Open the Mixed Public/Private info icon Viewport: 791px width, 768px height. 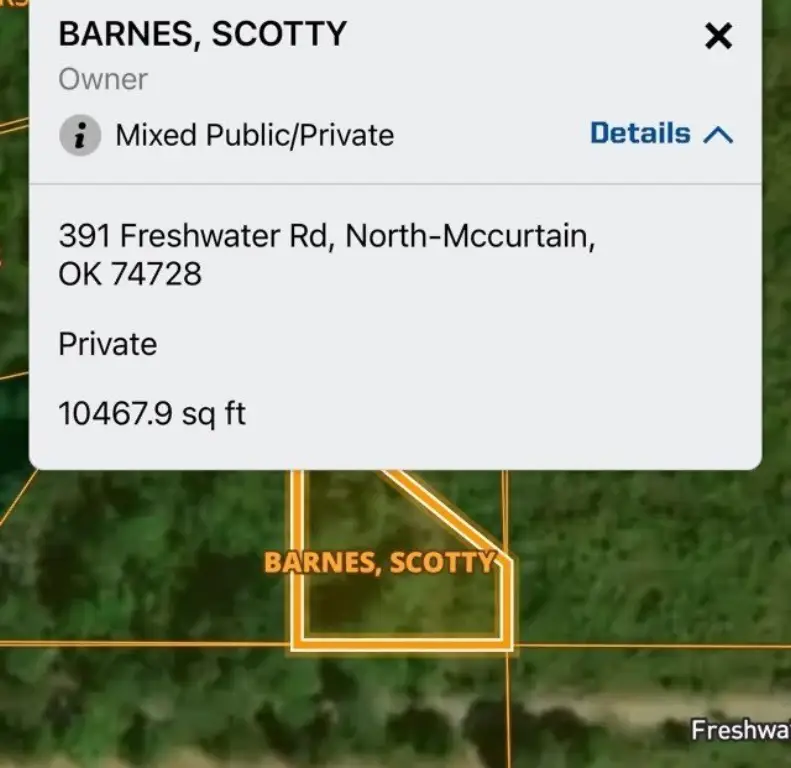coord(80,135)
